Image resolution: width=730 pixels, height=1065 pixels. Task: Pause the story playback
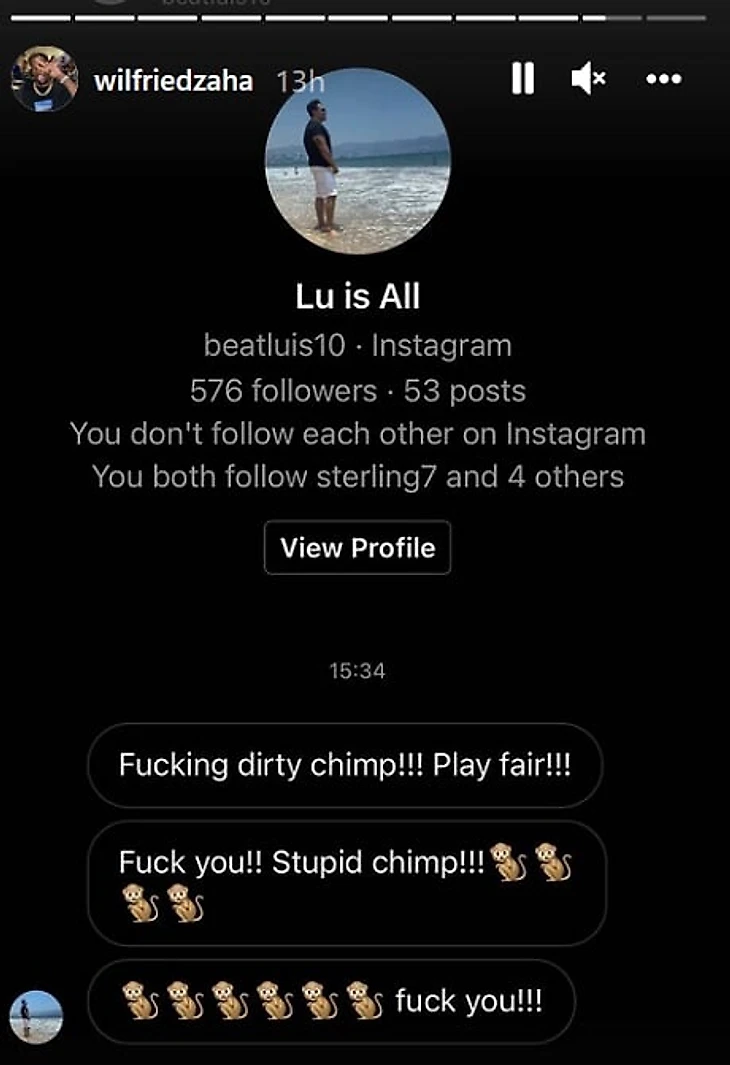tap(522, 79)
